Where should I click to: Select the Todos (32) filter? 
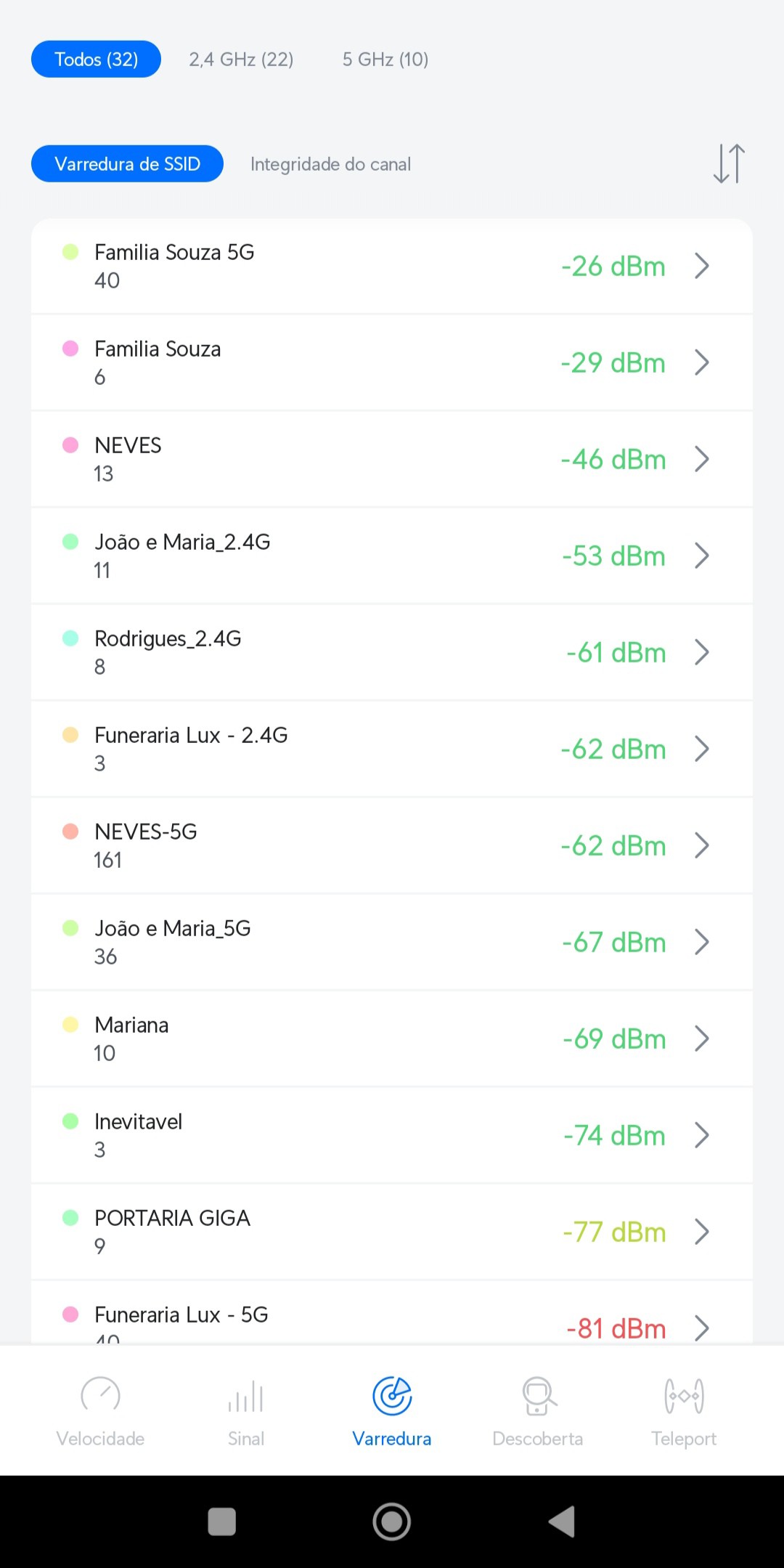96,59
